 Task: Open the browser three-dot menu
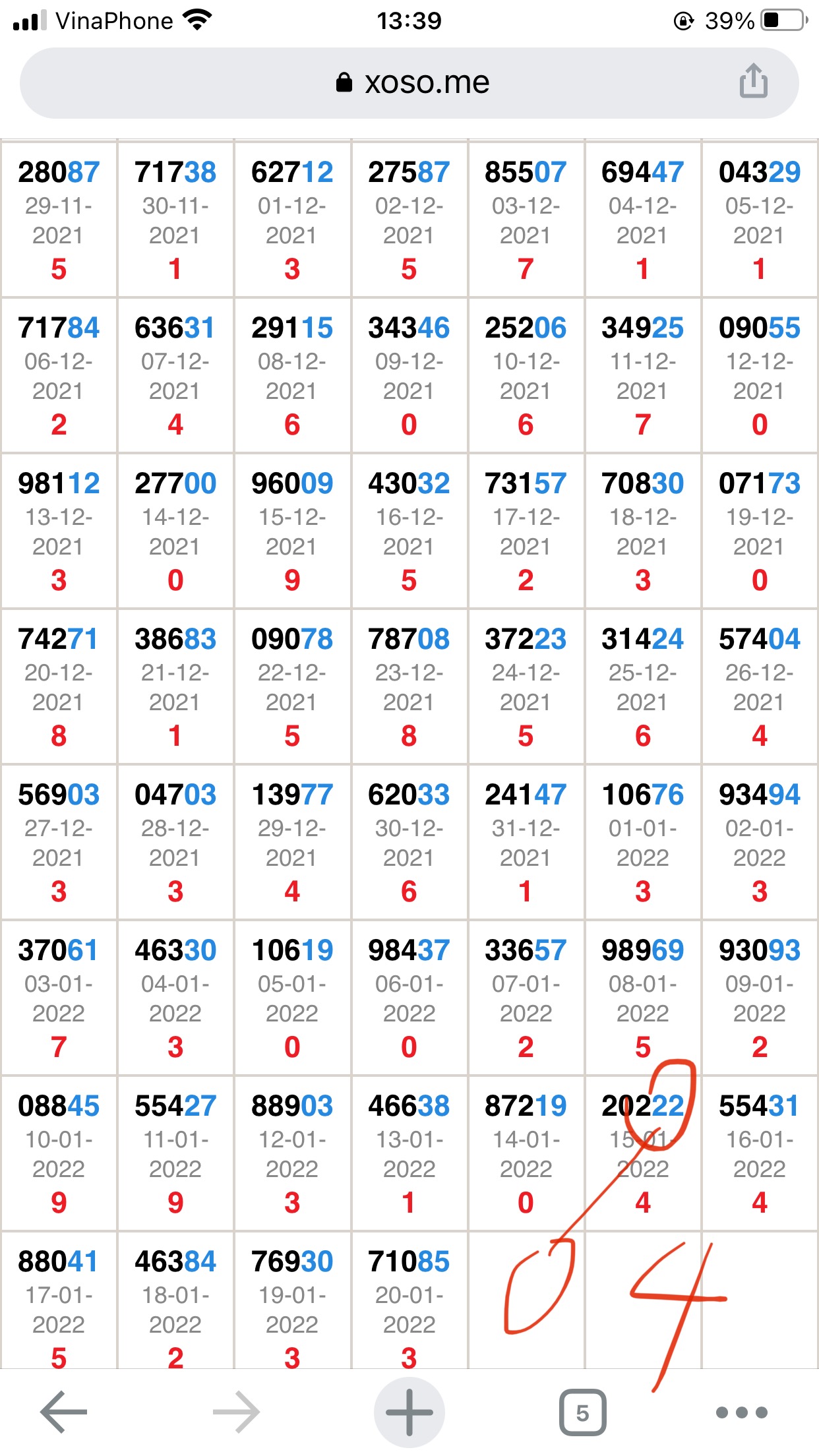click(x=742, y=1412)
